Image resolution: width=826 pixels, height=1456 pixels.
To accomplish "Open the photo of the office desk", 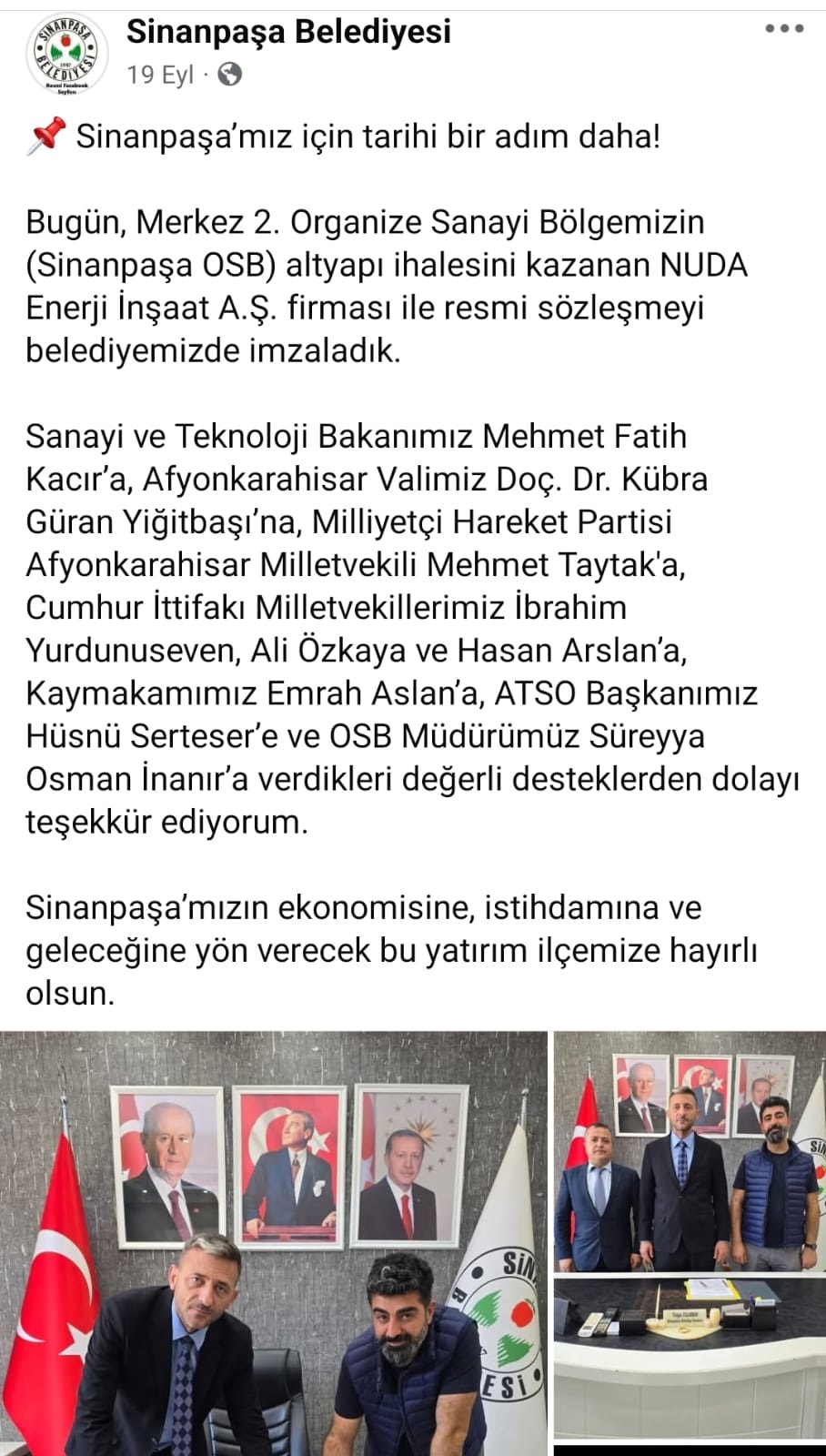I will coord(689,1356).
